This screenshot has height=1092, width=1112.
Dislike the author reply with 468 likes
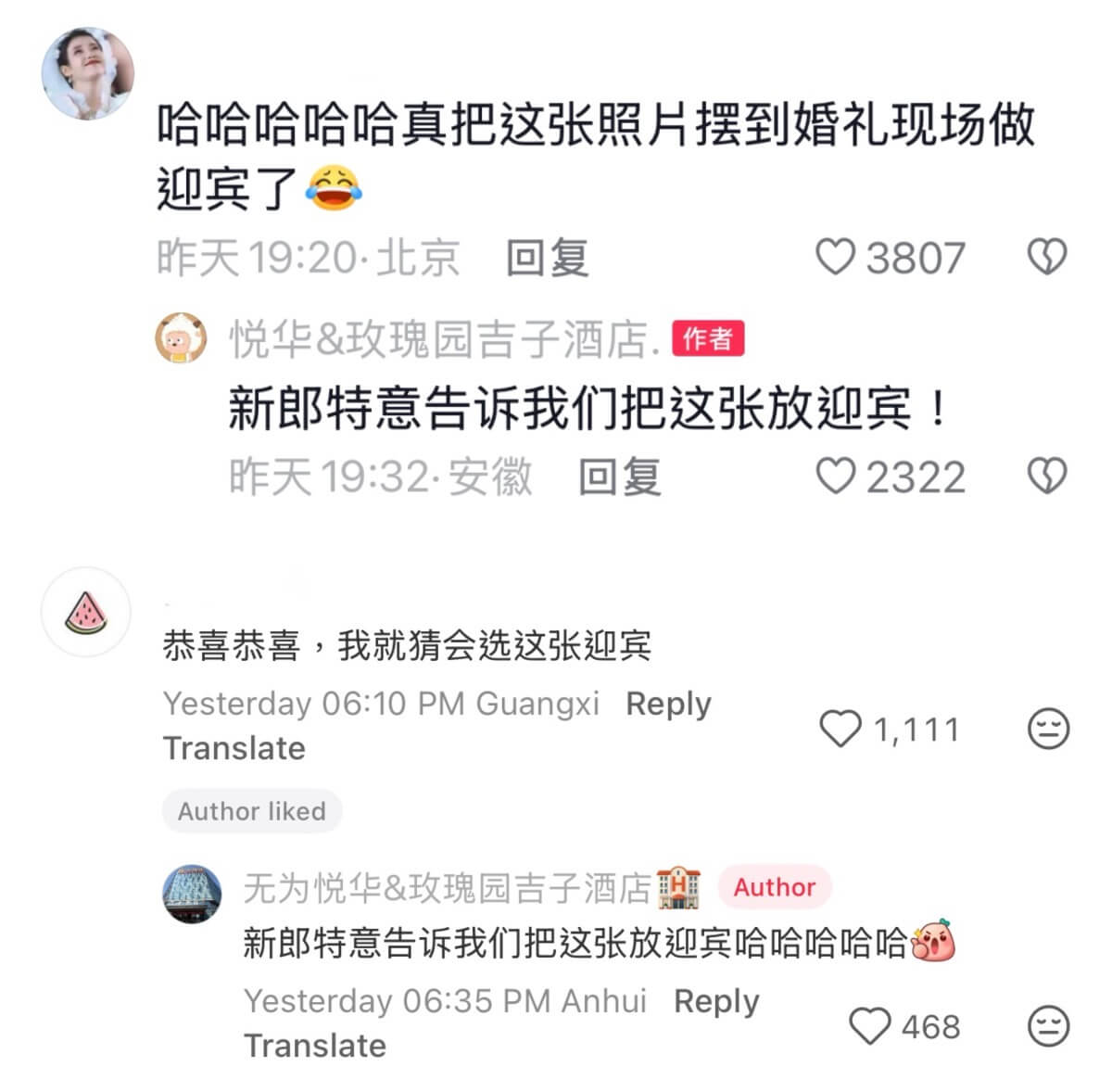tap(1048, 1027)
